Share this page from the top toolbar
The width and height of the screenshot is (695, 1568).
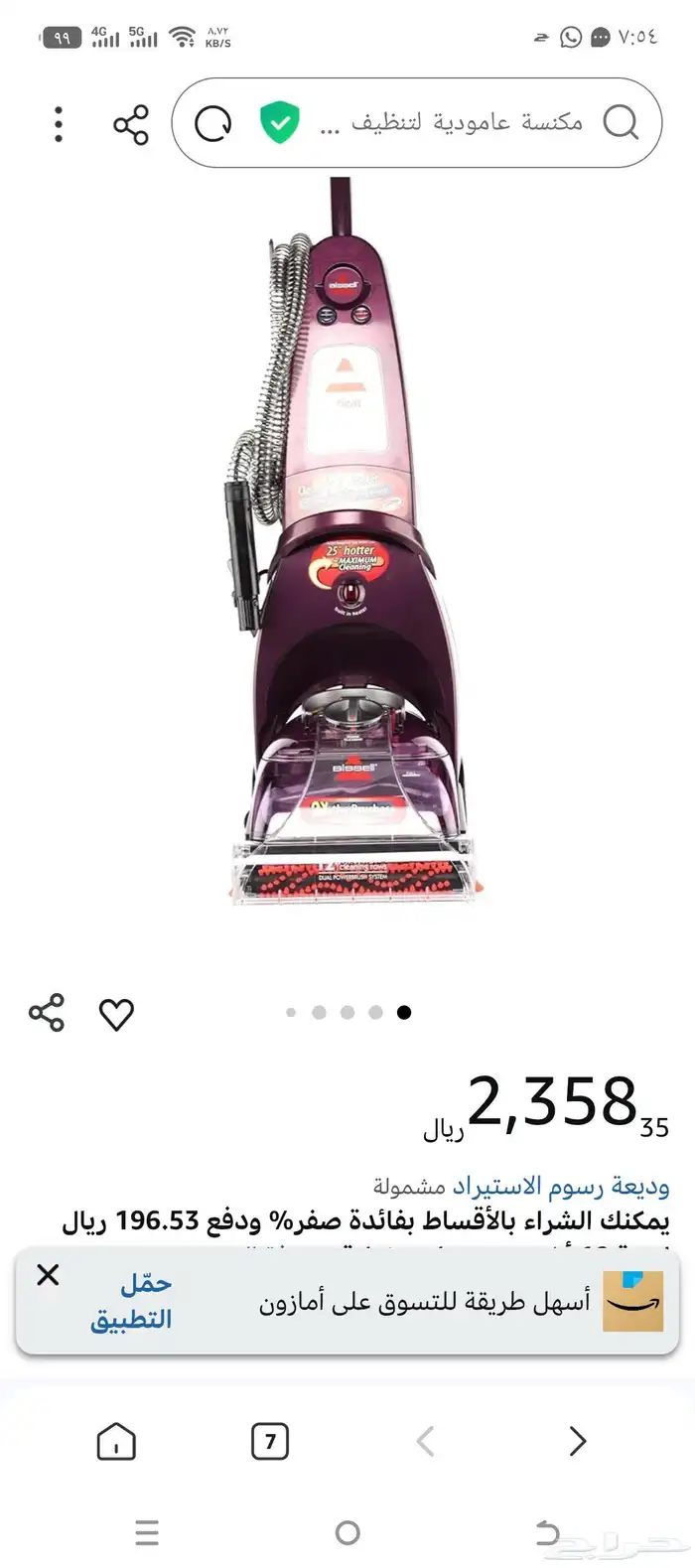pyautogui.click(x=130, y=124)
